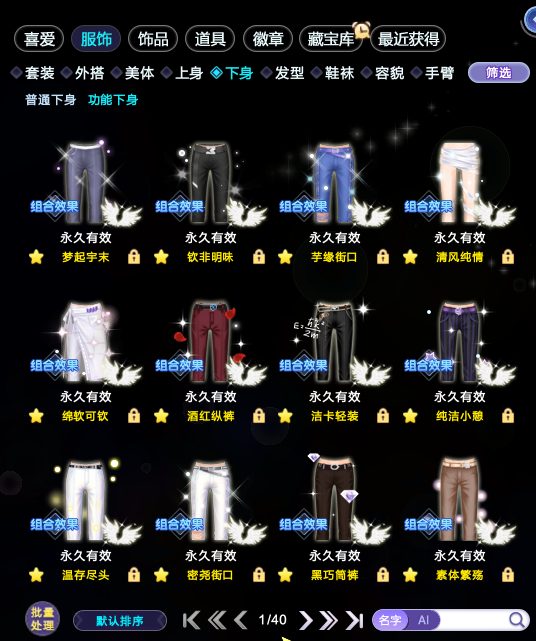This screenshot has height=641, width=536.
Task: Open the 默认排序 sort dropdown
Action: (120, 621)
